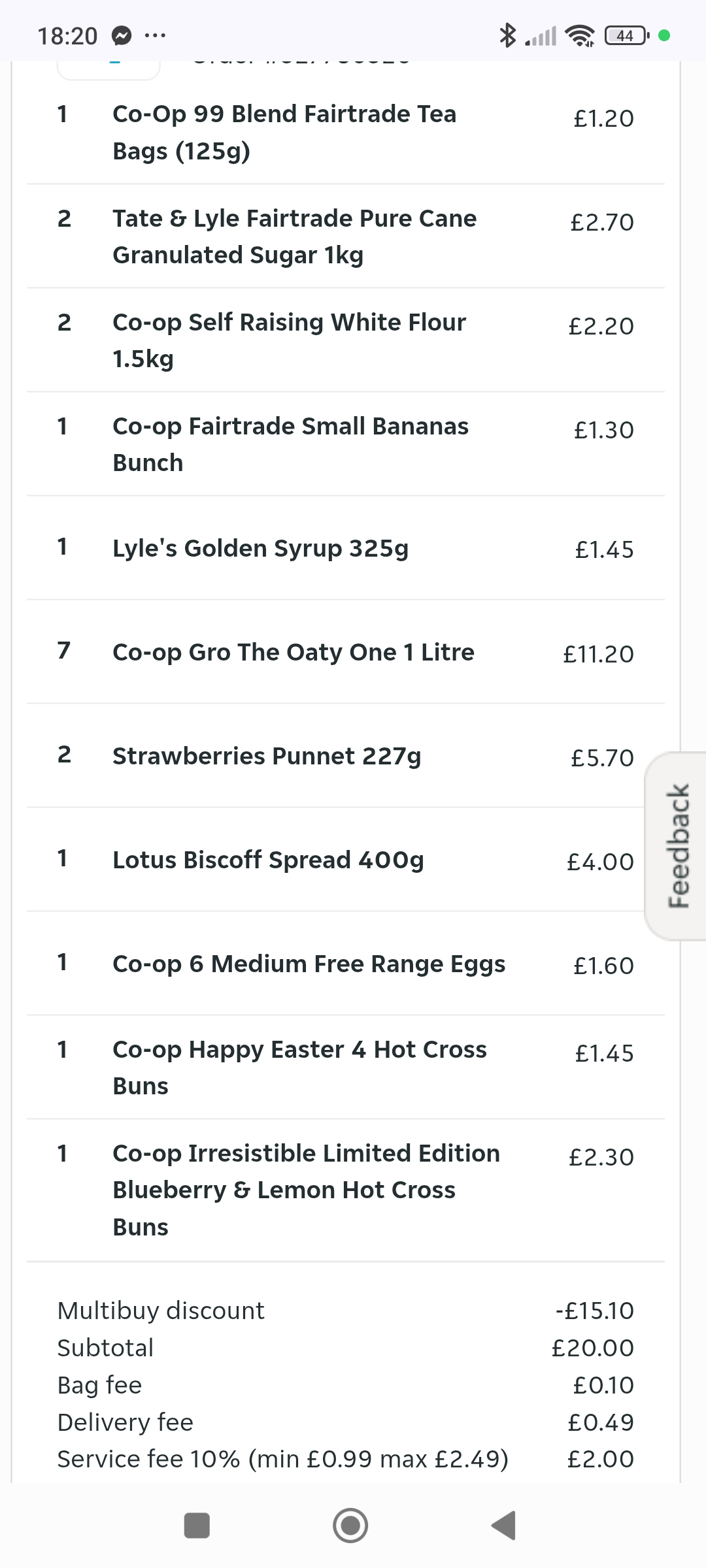Open the recent apps view
The height and width of the screenshot is (1568, 706).
coord(197,1526)
